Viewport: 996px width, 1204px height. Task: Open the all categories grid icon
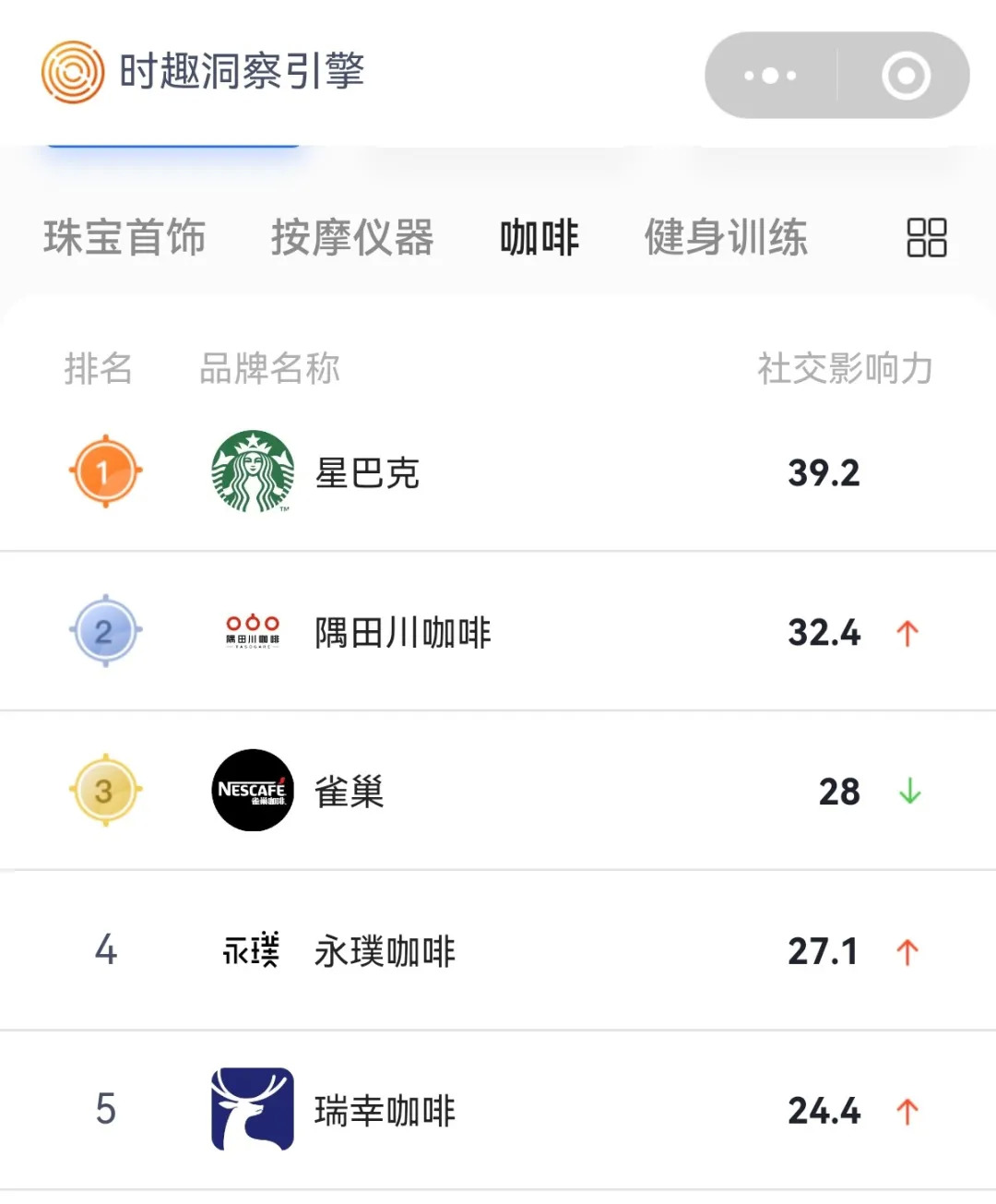(x=926, y=237)
